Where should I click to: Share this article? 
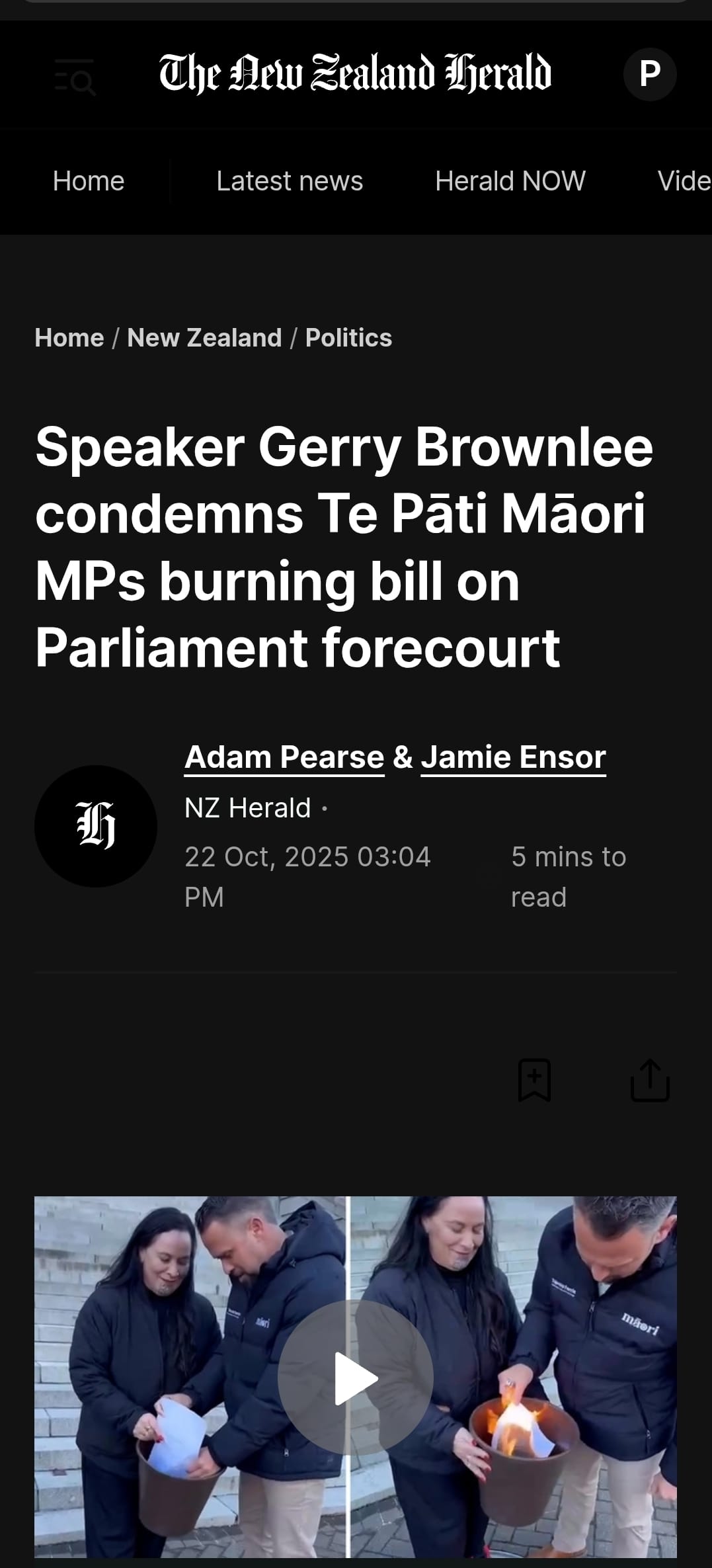tap(650, 1081)
